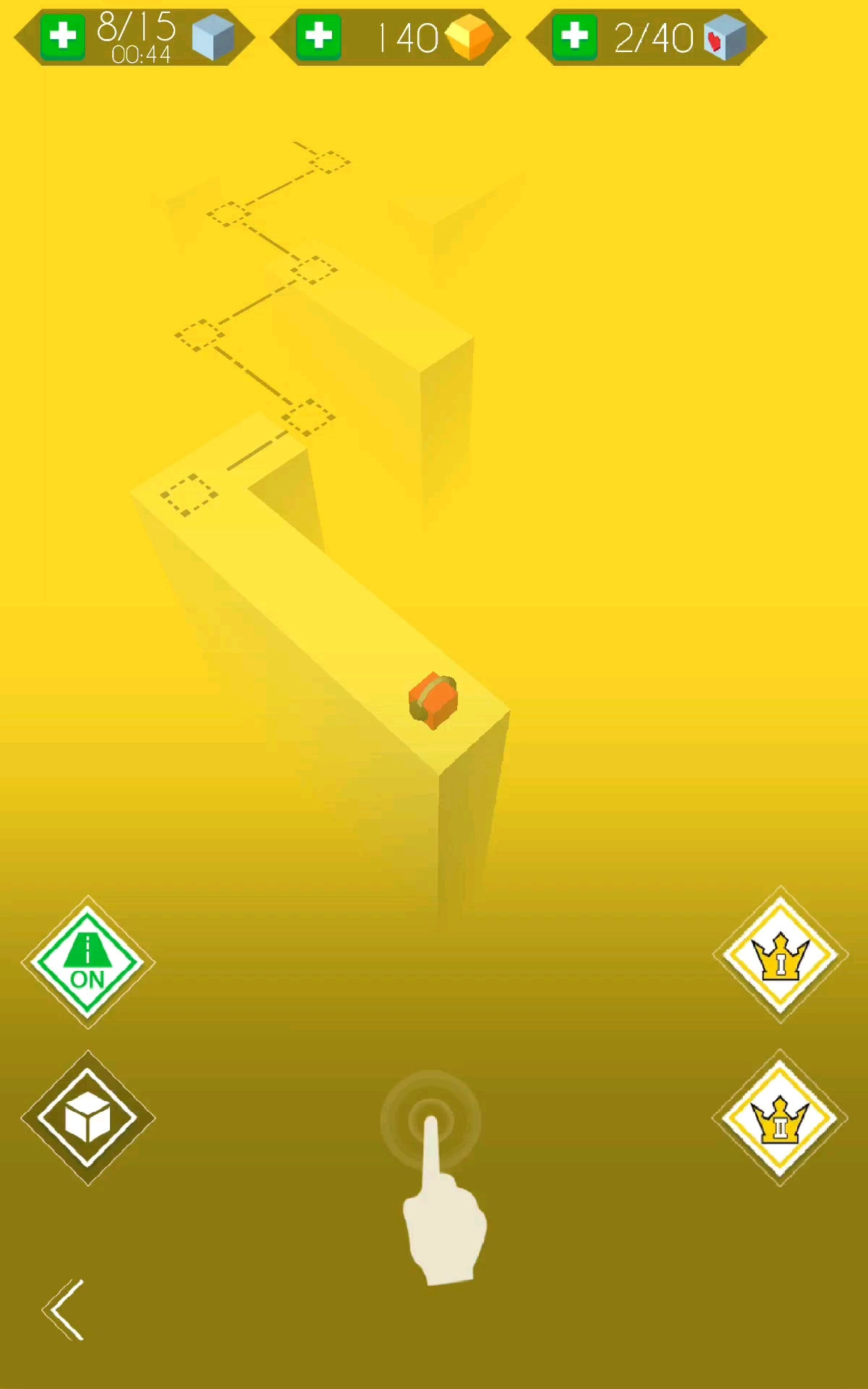Add more blue cubes with the plus button

click(x=63, y=35)
